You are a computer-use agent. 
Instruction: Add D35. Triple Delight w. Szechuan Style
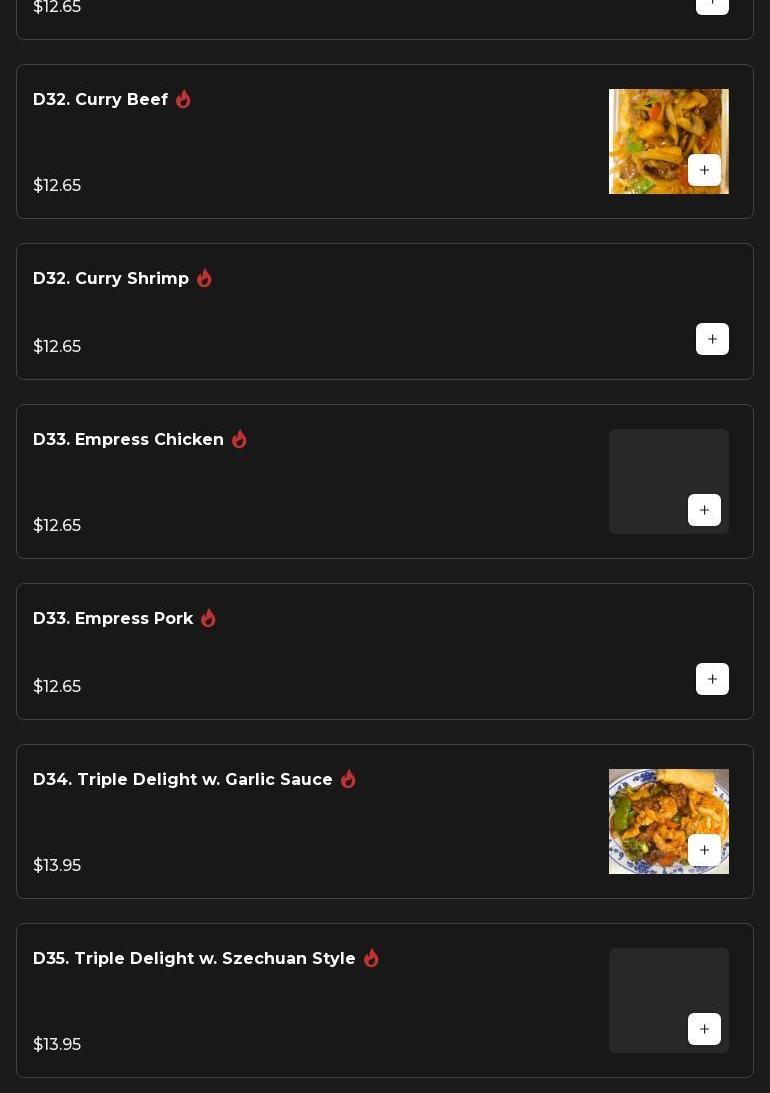pos(704,1029)
